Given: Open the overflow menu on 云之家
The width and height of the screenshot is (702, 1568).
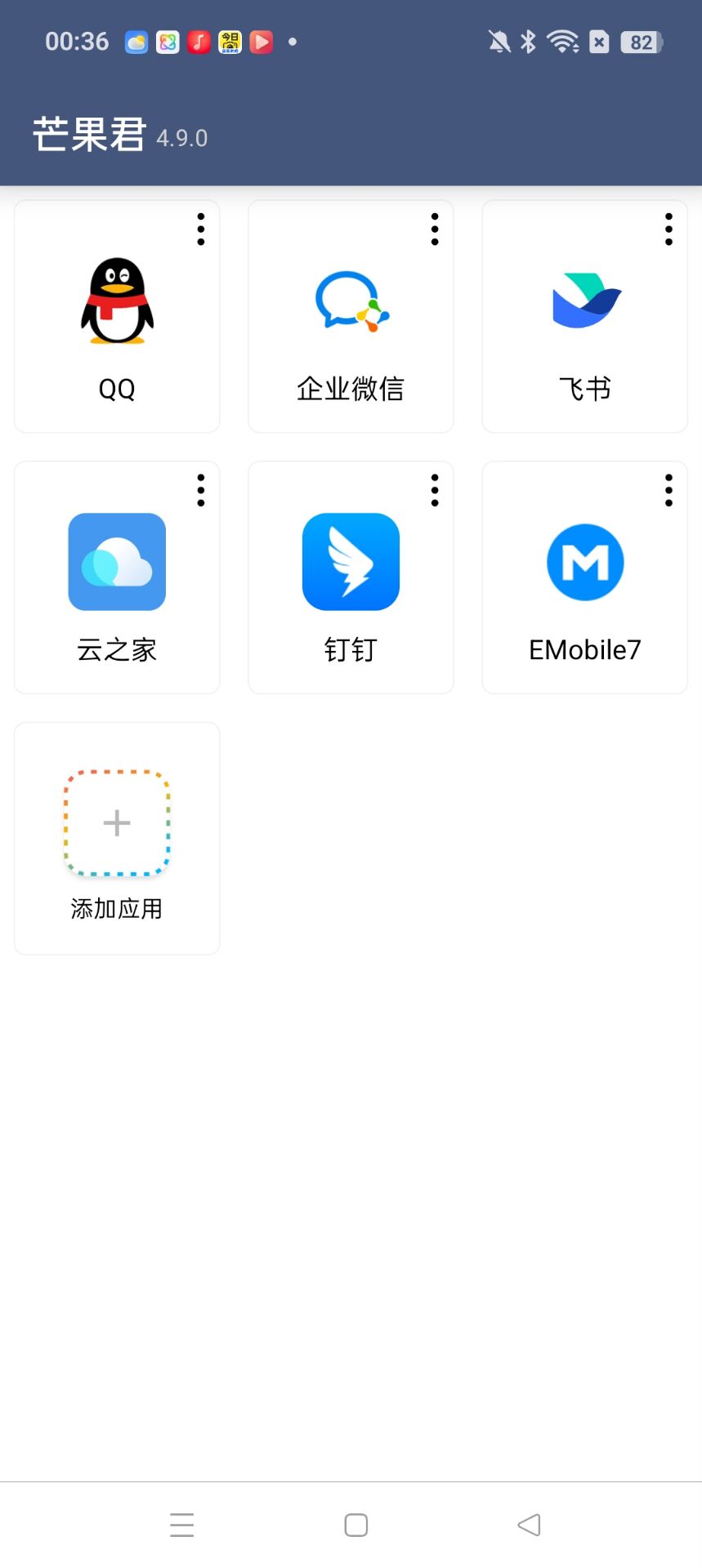Looking at the screenshot, I should pyautogui.click(x=200, y=490).
